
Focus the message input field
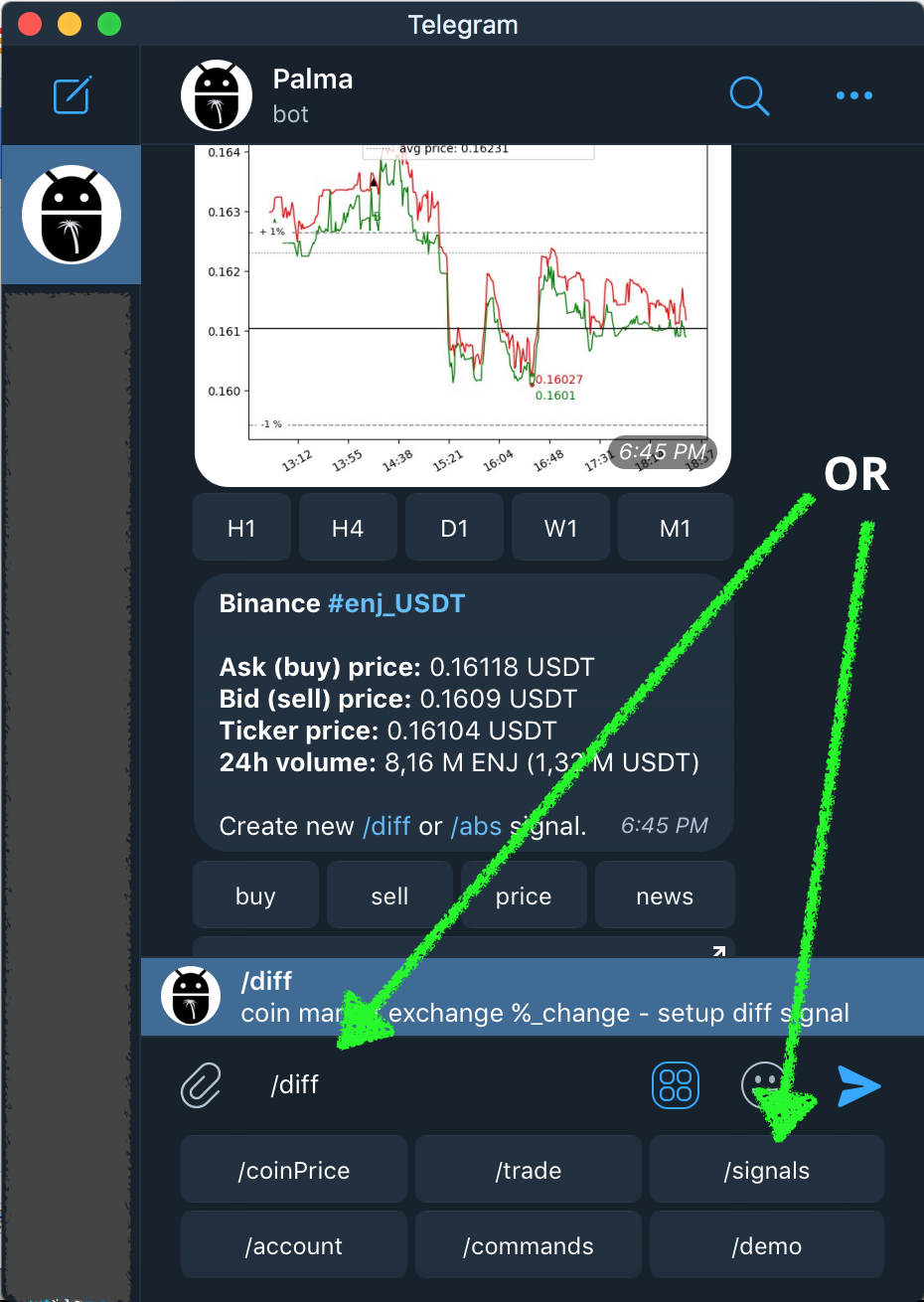447,1084
